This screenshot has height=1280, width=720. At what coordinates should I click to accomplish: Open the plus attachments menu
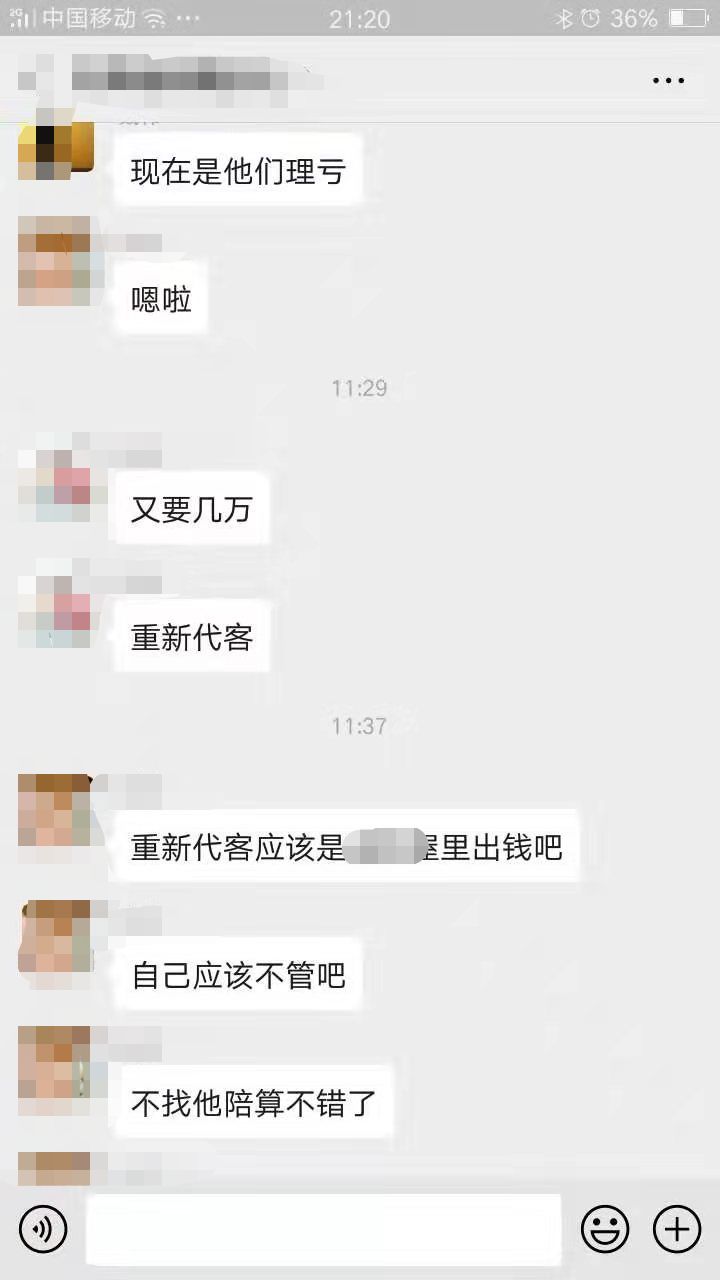(677, 1229)
